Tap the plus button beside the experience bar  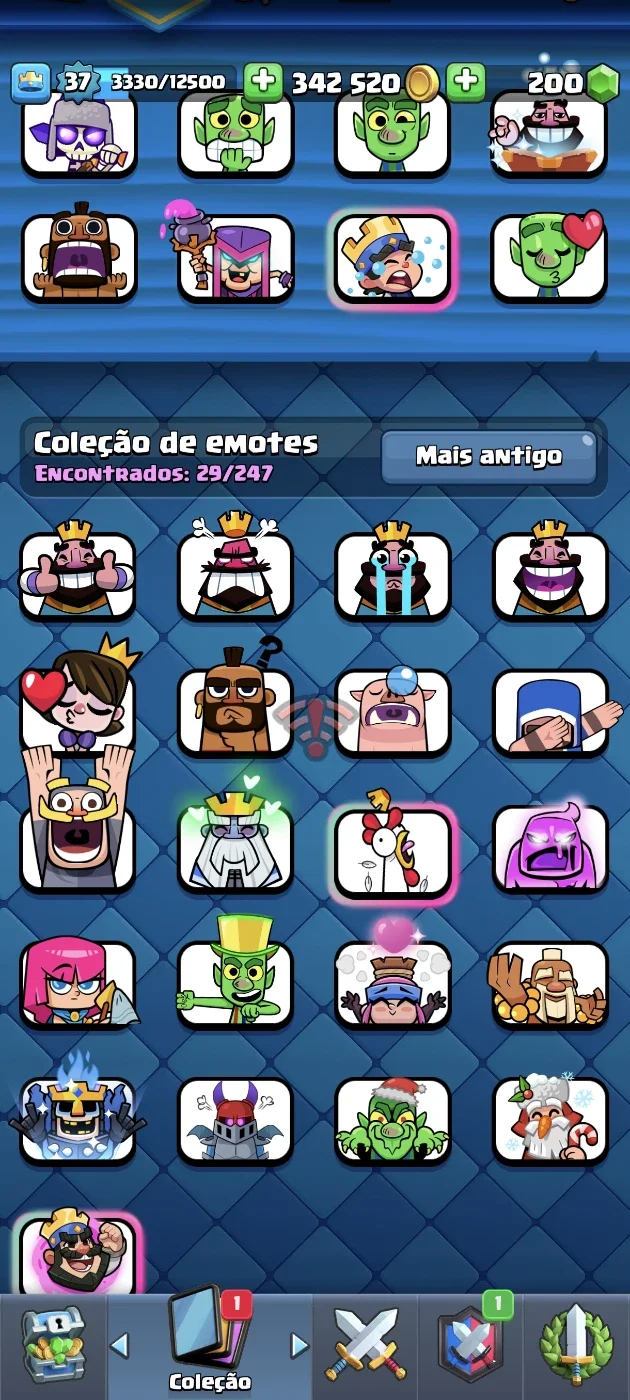coord(263,82)
